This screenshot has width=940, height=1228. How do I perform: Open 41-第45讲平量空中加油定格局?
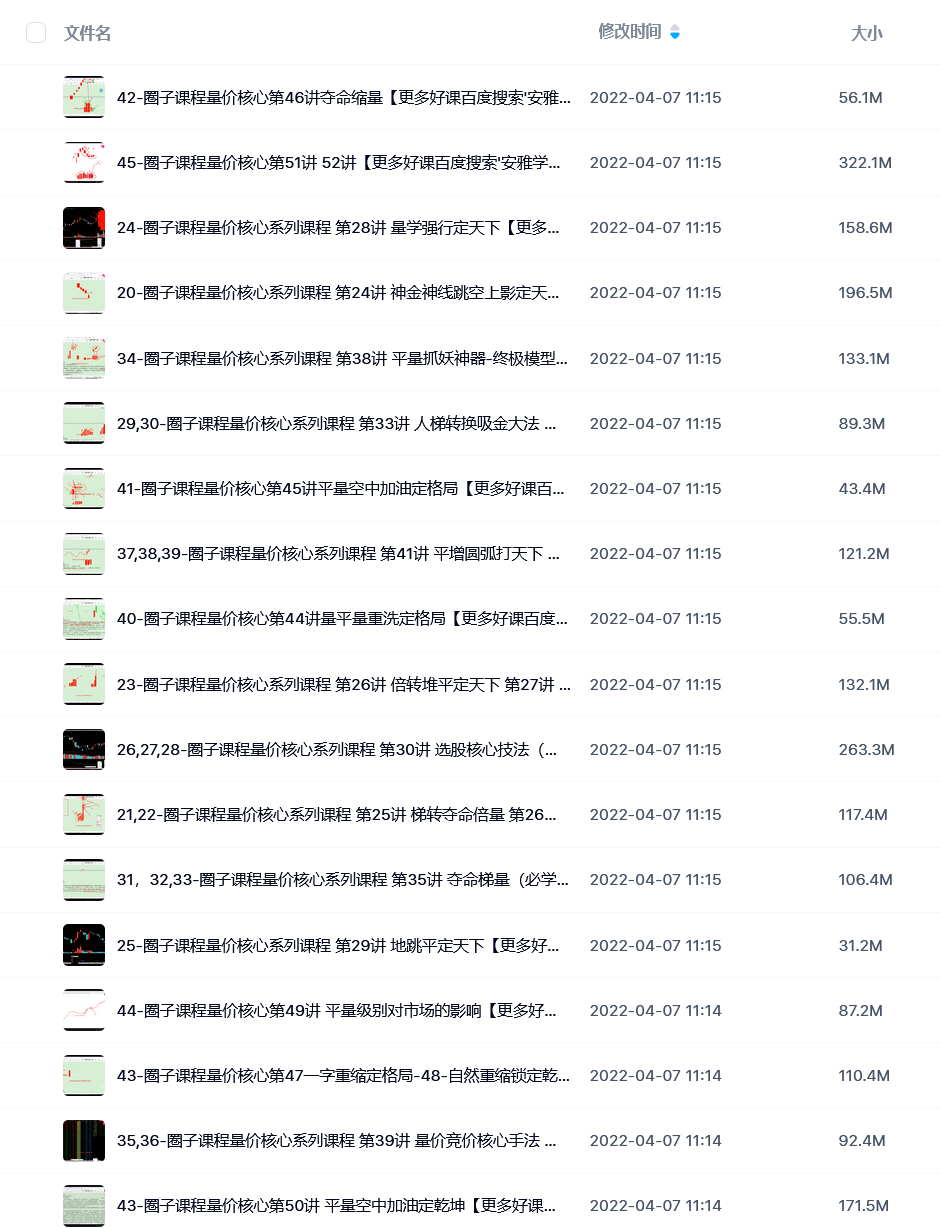point(340,489)
